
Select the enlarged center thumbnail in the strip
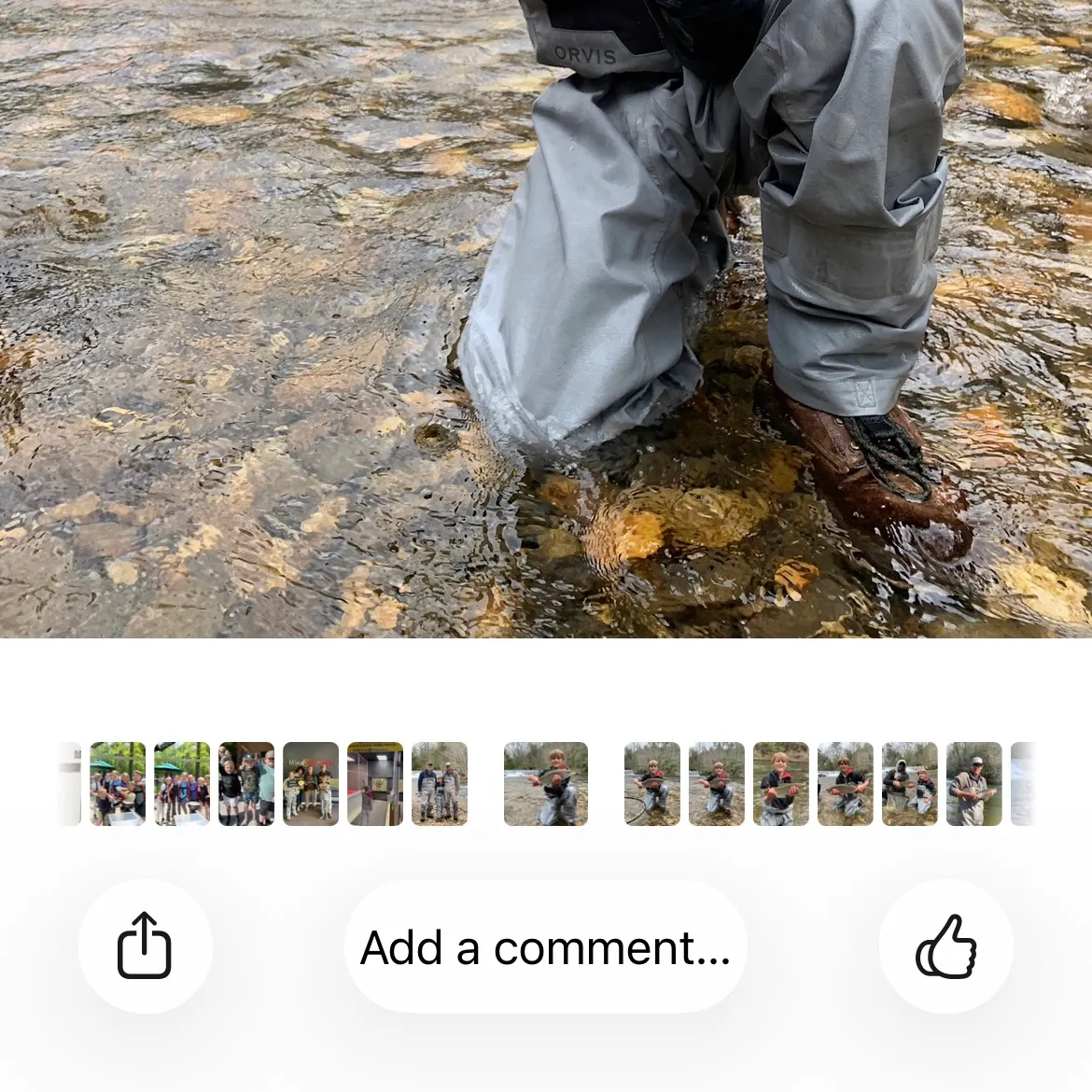pos(545,784)
